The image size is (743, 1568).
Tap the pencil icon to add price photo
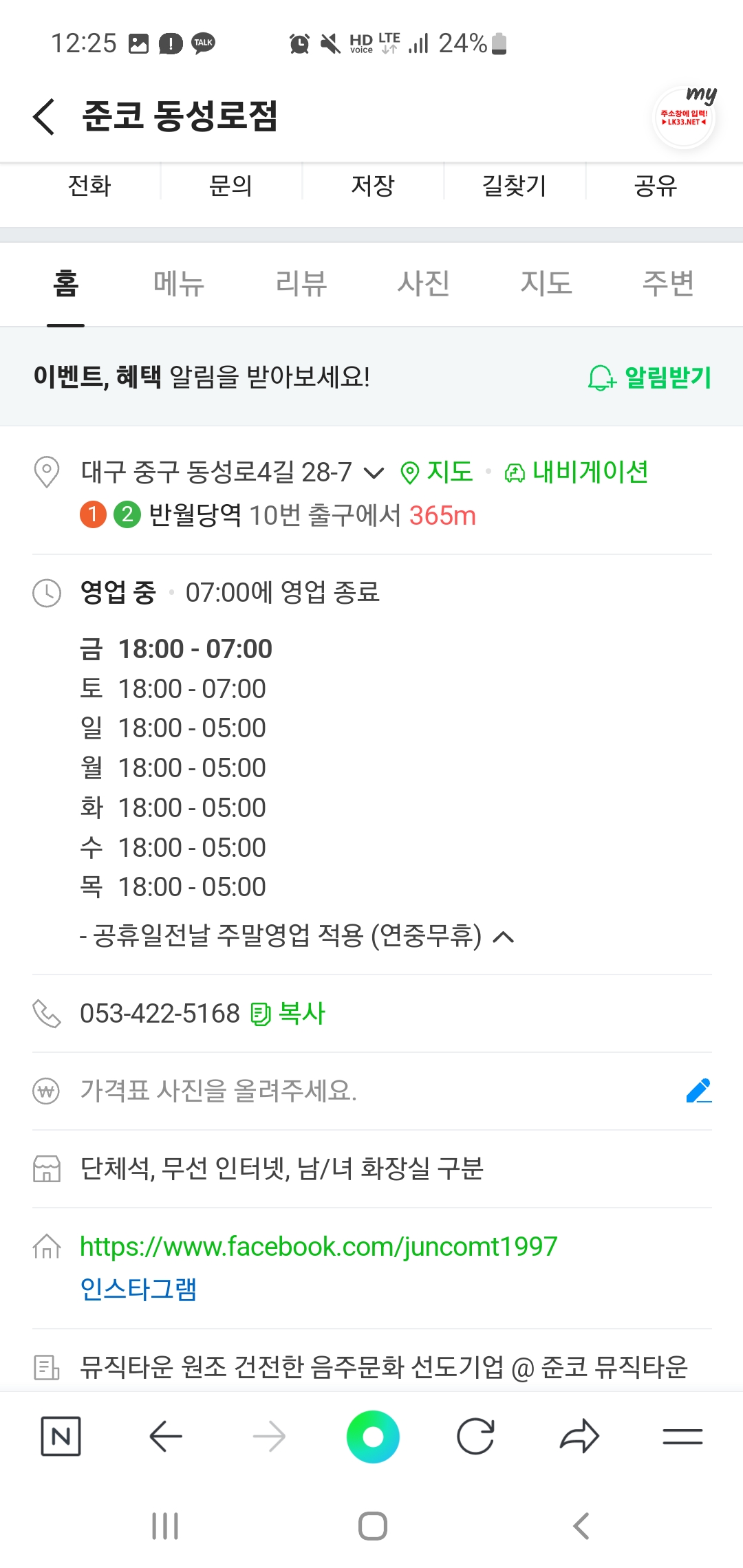(x=698, y=1091)
